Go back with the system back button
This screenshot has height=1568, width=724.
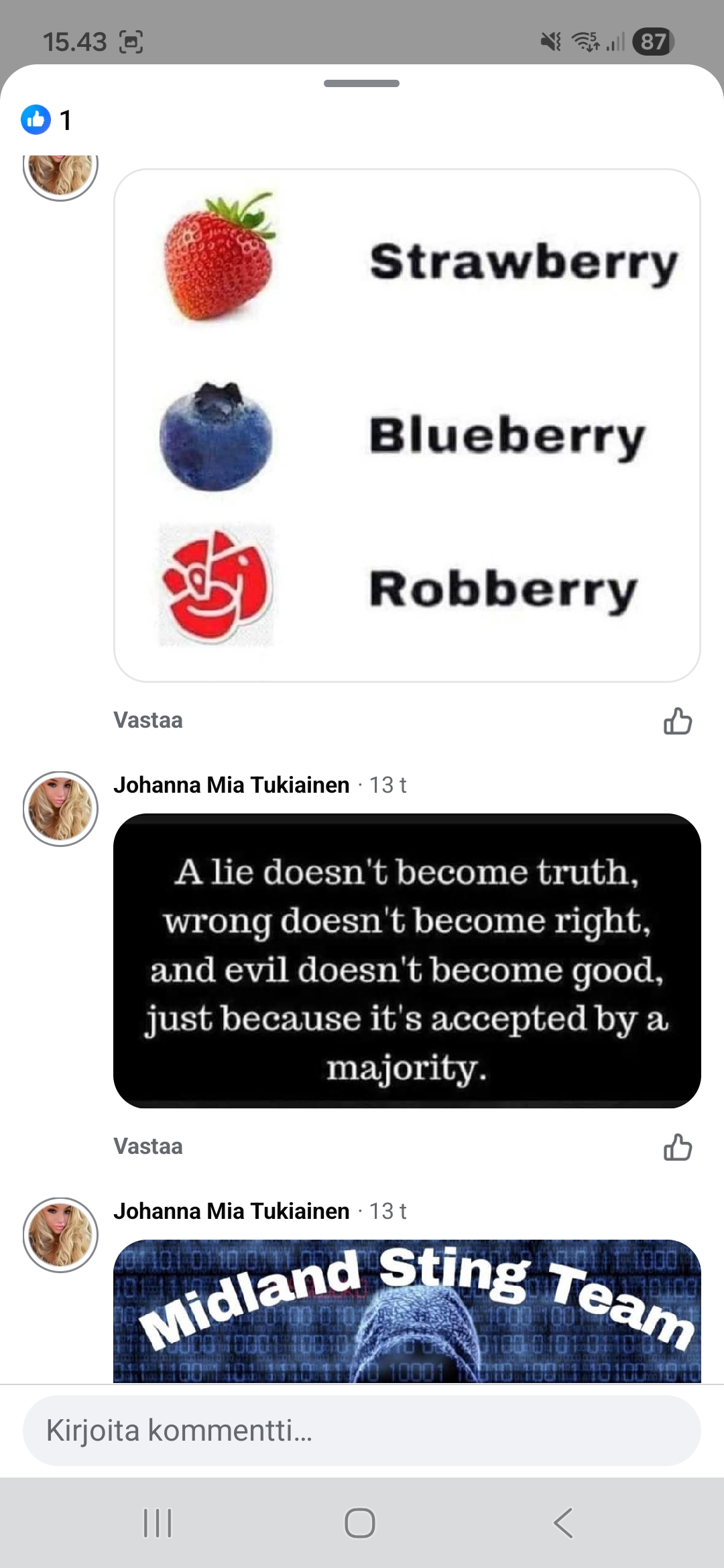tap(563, 1523)
